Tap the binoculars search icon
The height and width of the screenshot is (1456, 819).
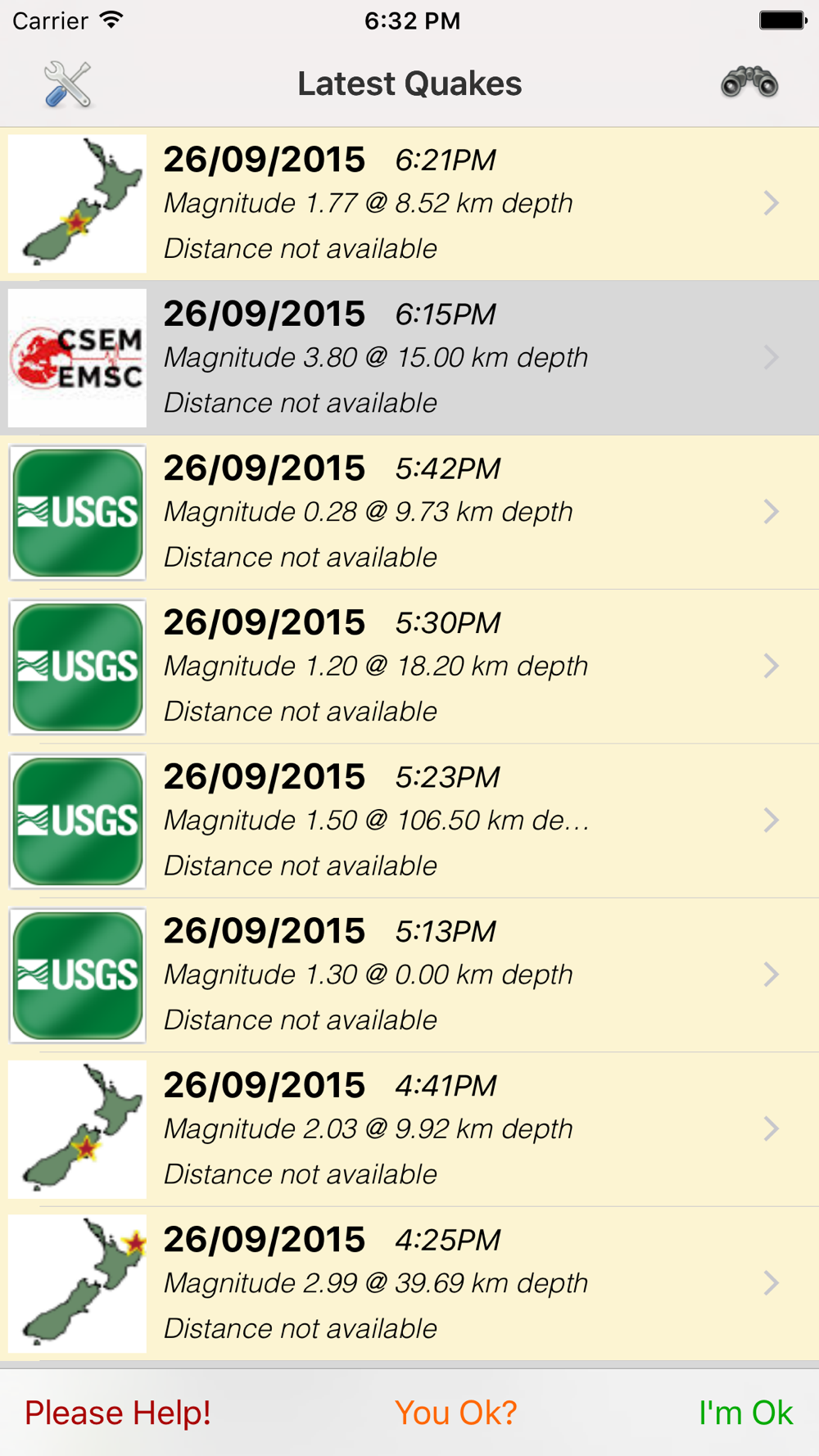click(x=749, y=83)
